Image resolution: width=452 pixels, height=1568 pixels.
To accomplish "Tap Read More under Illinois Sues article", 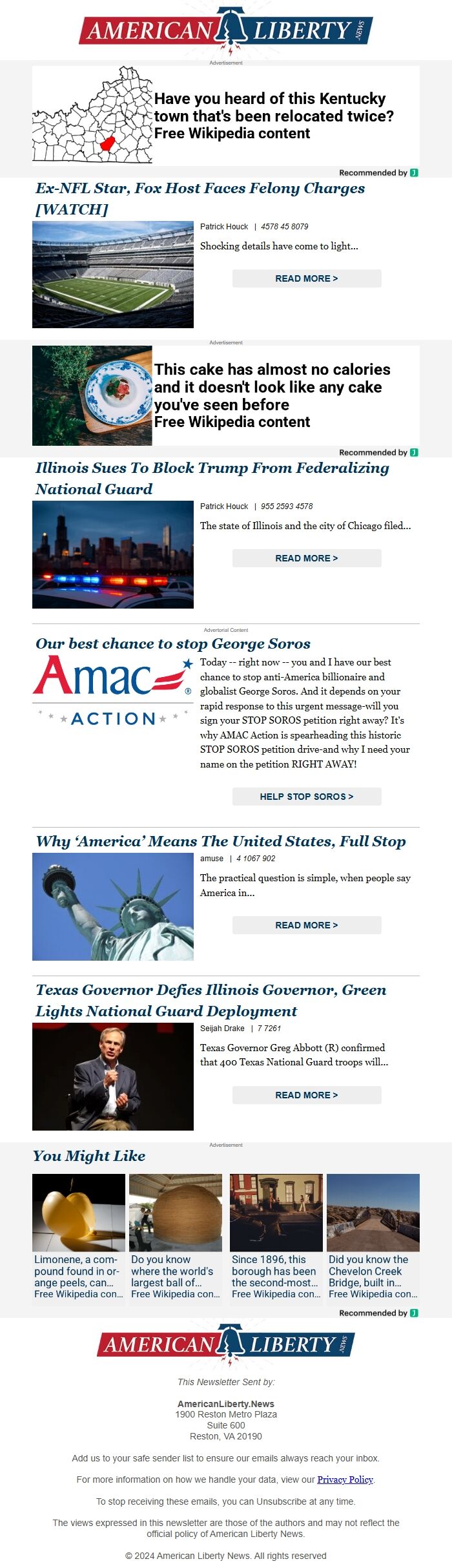I will [307, 558].
